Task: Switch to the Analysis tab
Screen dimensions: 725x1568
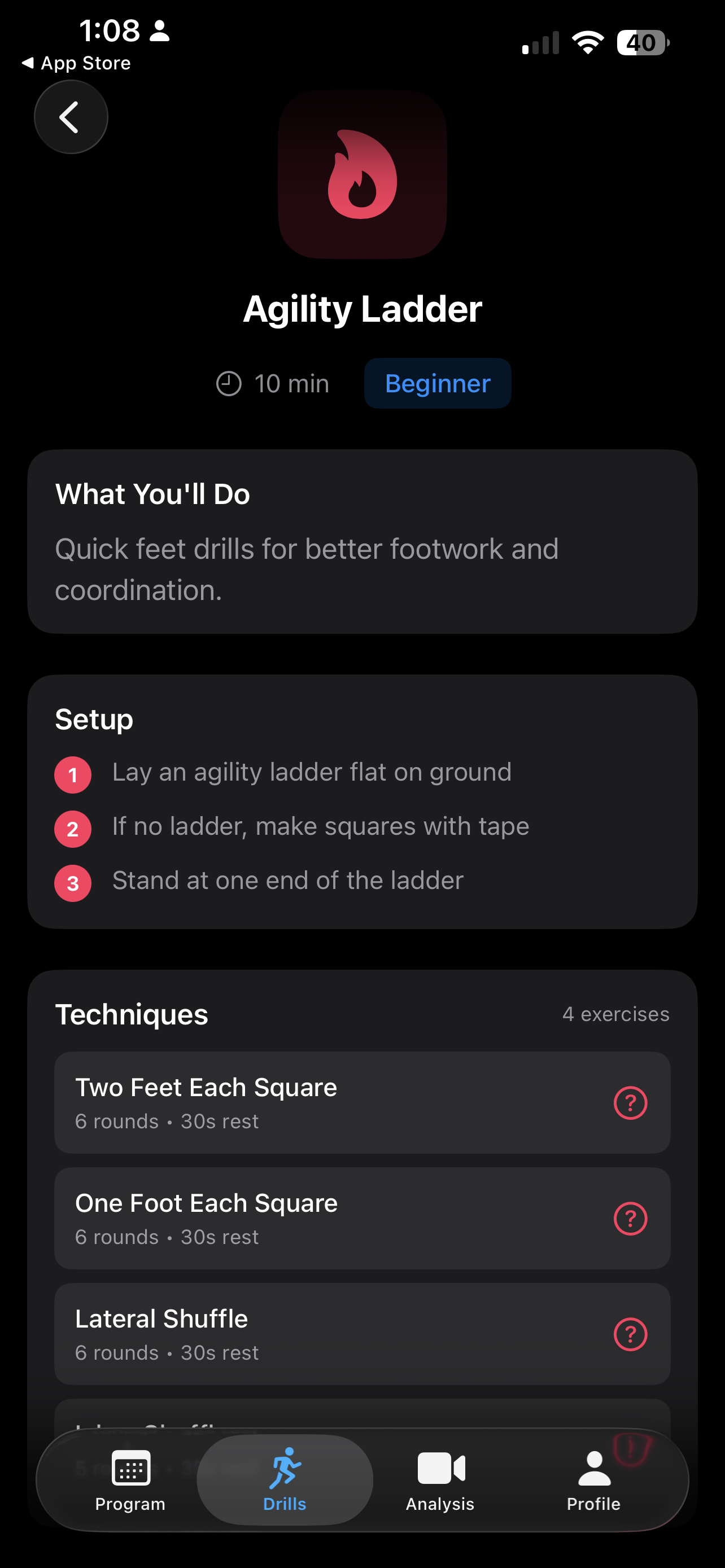Action: [440, 1485]
